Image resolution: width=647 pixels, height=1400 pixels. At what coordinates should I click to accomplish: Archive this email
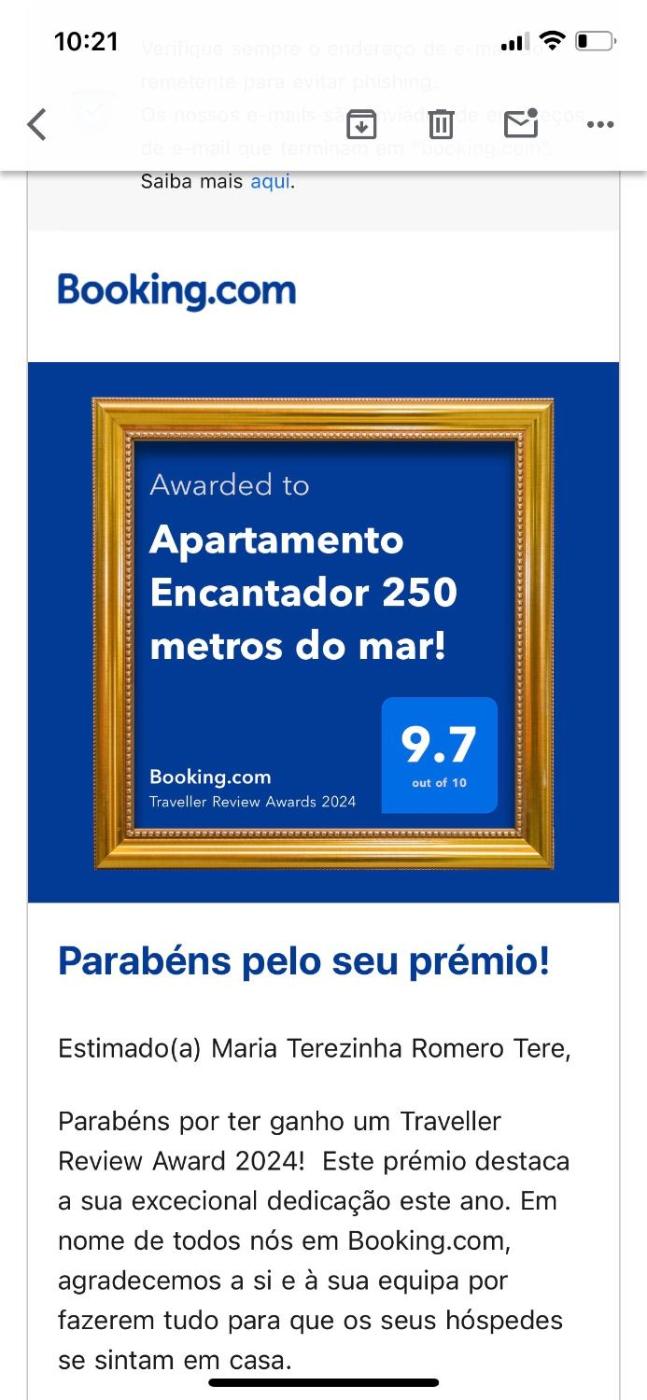click(x=361, y=125)
